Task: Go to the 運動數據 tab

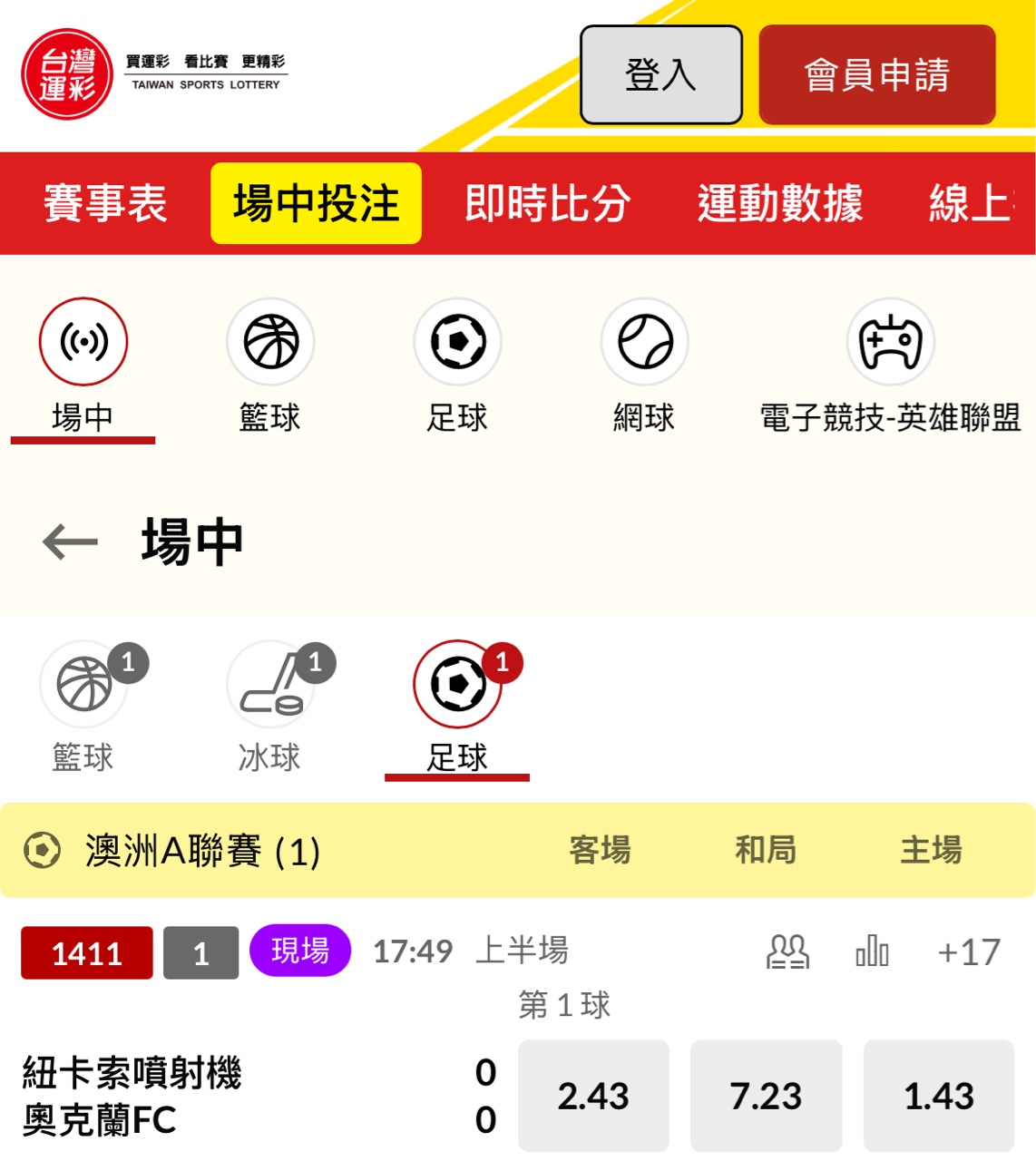Action: [x=779, y=203]
